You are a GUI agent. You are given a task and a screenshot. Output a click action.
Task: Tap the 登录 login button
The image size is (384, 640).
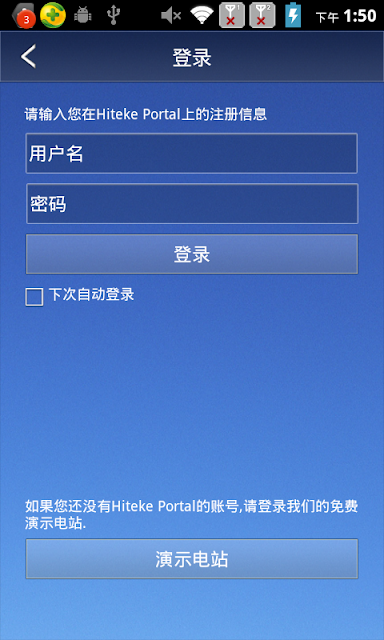(x=192, y=254)
